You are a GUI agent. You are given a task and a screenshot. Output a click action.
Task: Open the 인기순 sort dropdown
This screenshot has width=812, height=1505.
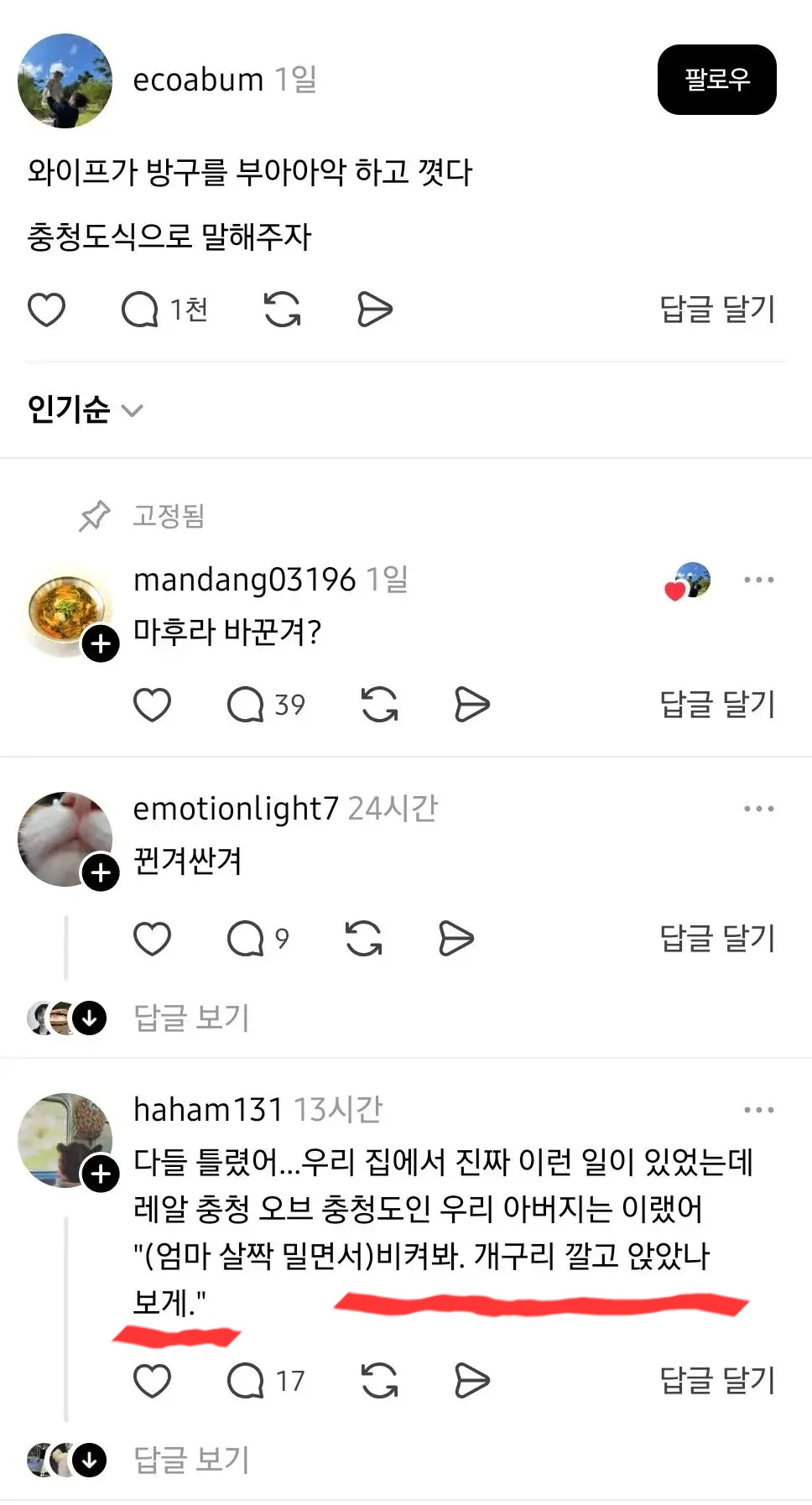pyautogui.click(x=85, y=410)
